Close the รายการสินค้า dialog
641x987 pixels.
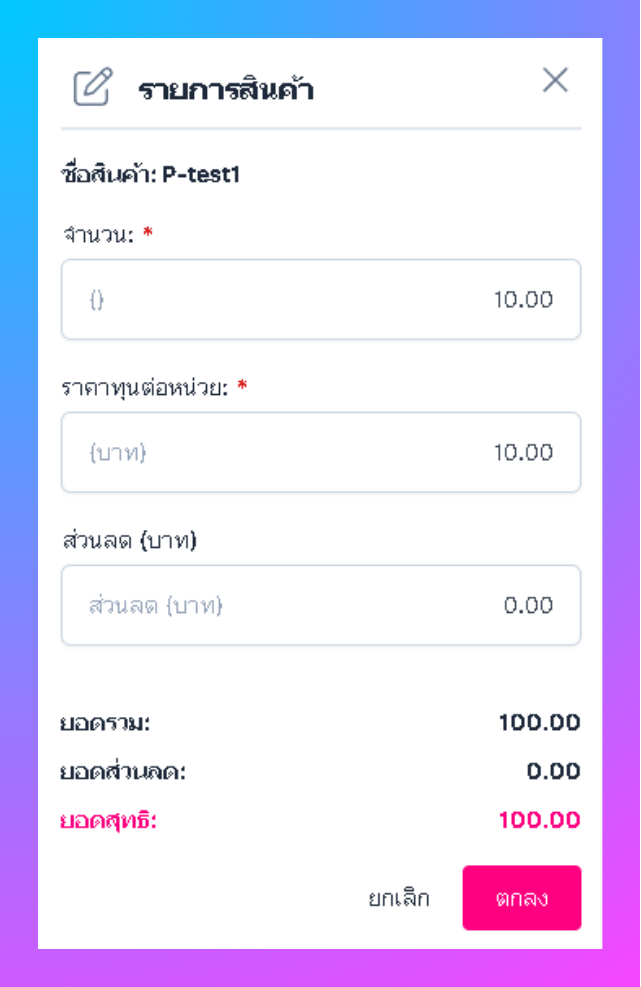point(555,81)
